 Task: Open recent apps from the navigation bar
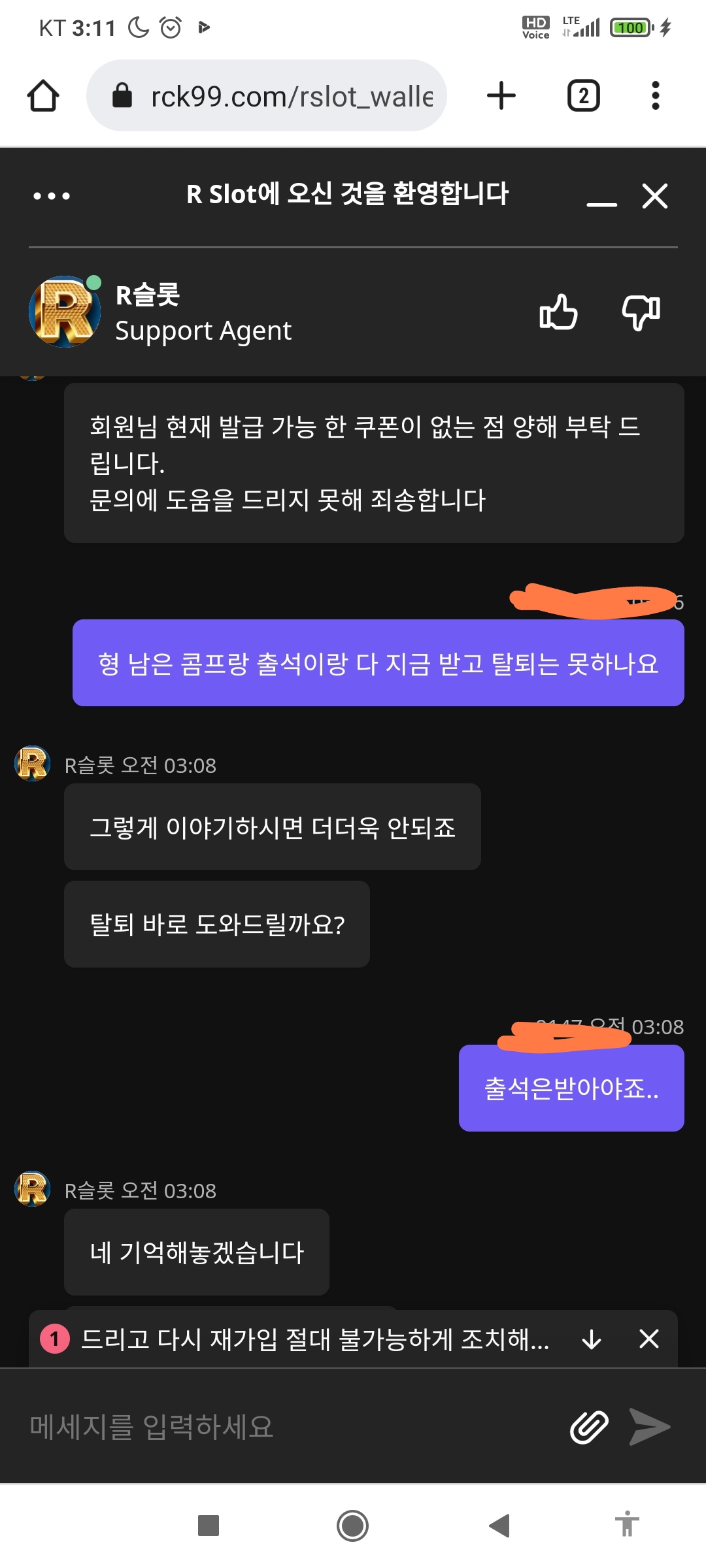(208, 1526)
